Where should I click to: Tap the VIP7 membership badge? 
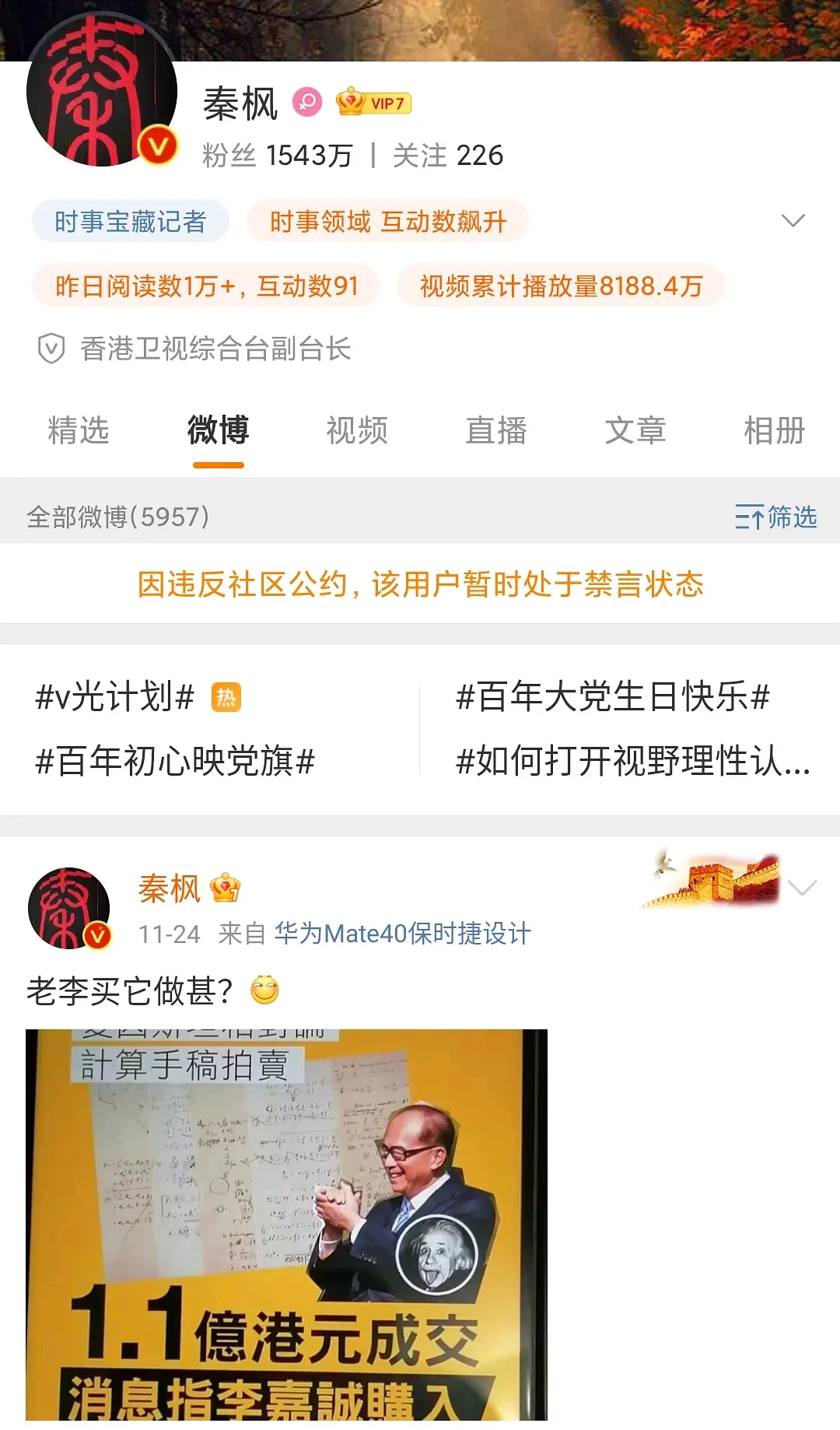(x=374, y=103)
